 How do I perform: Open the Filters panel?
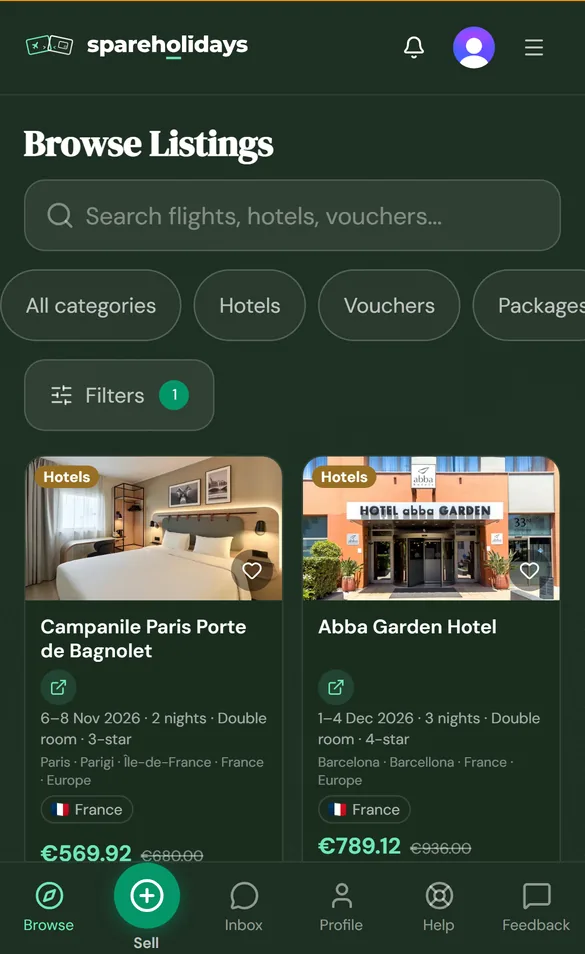coord(119,395)
